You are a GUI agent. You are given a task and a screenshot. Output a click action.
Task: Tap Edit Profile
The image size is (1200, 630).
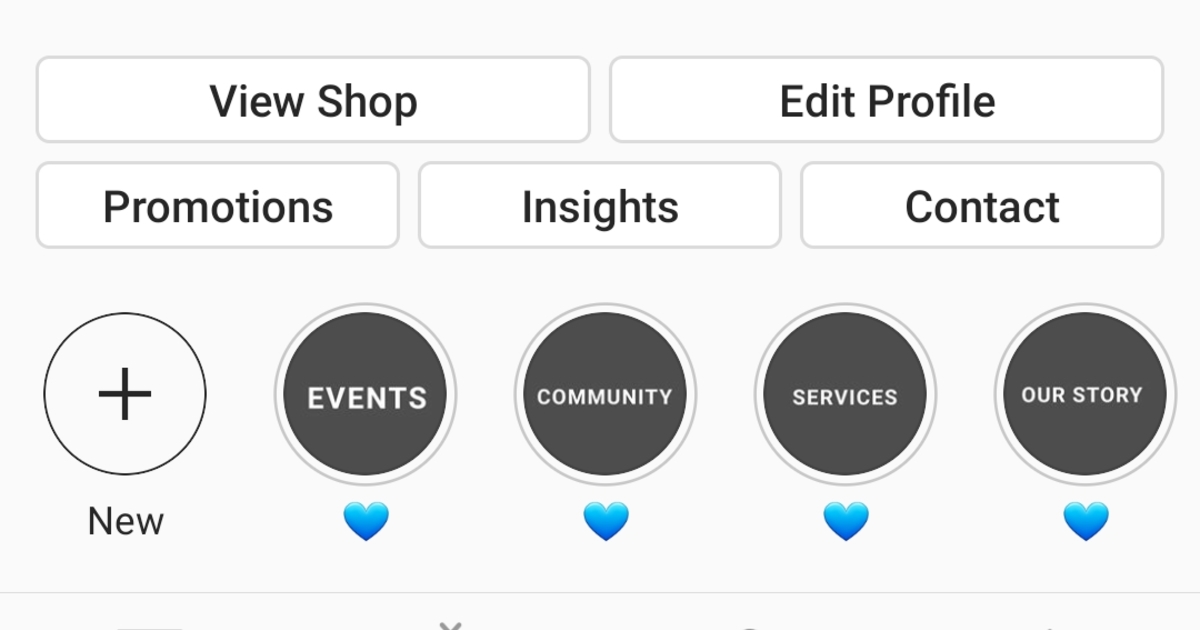click(886, 100)
